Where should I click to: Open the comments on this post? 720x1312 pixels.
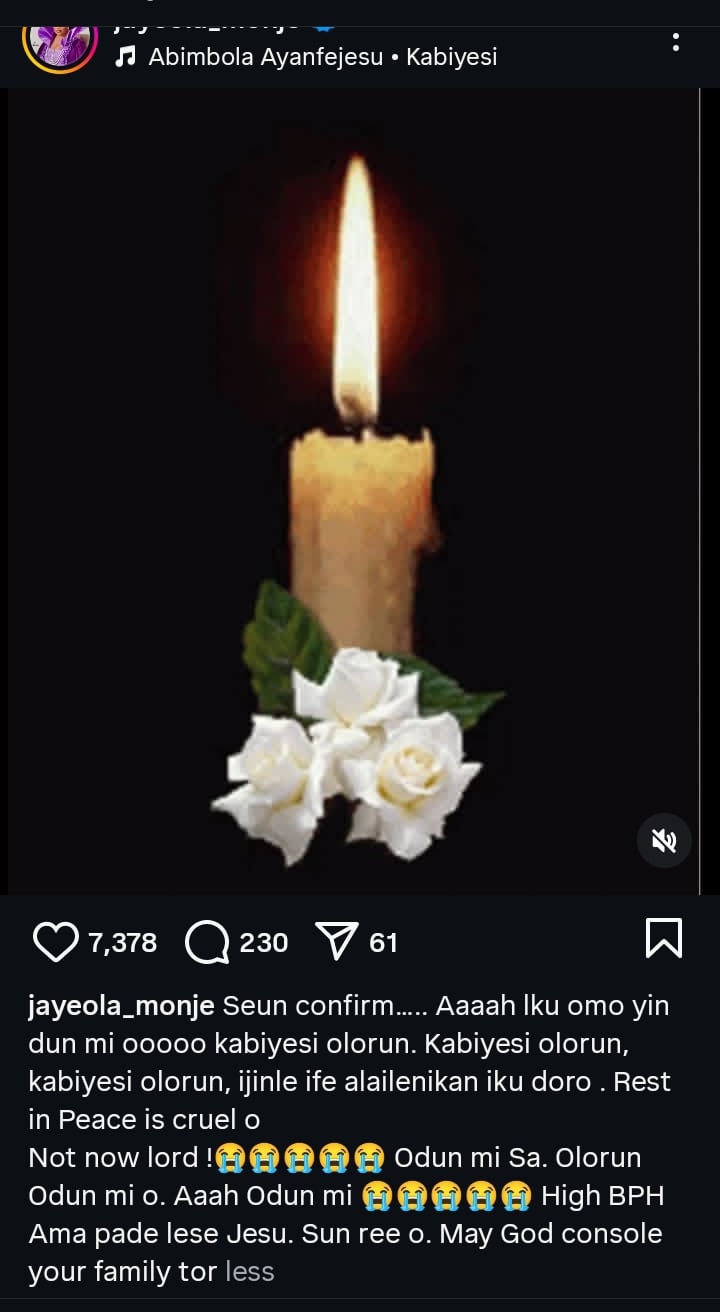tap(208, 942)
